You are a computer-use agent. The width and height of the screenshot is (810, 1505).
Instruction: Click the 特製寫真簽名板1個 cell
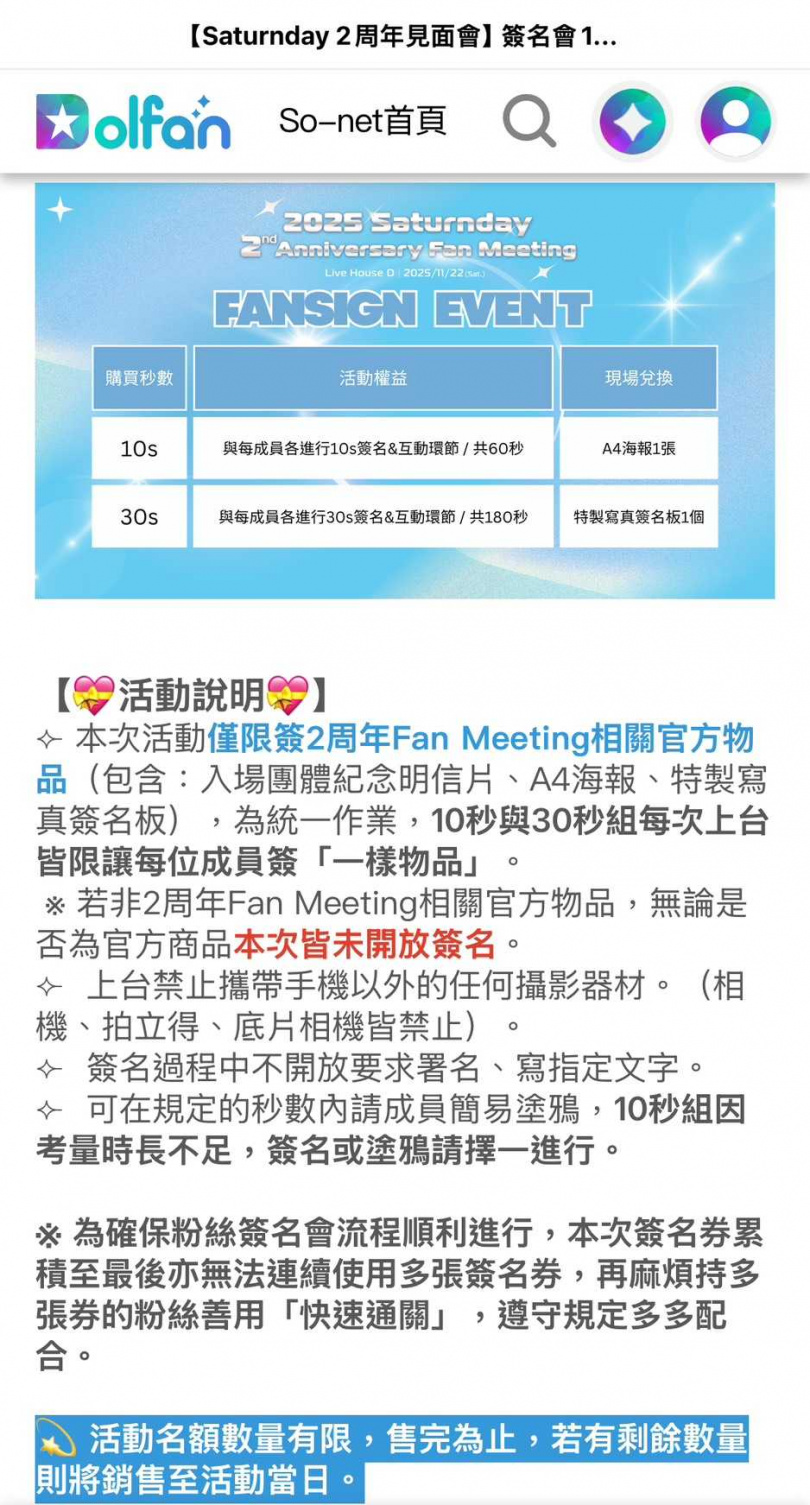(638, 517)
